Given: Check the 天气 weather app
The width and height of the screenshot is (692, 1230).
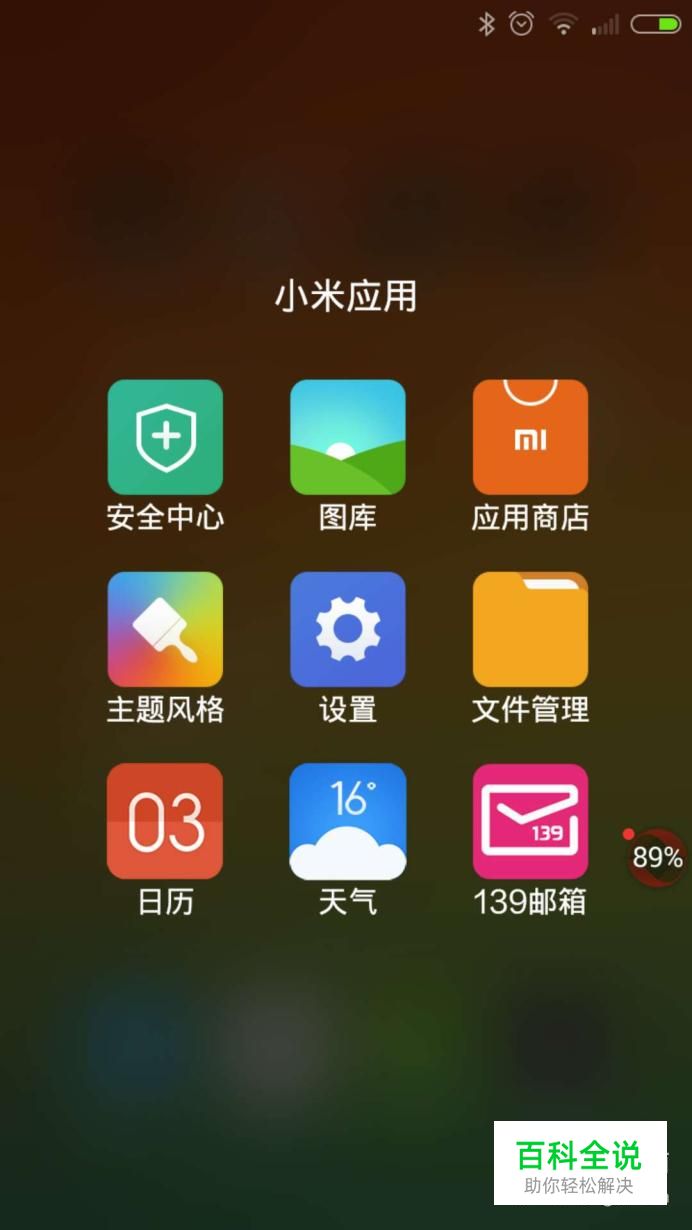Looking at the screenshot, I should [347, 821].
